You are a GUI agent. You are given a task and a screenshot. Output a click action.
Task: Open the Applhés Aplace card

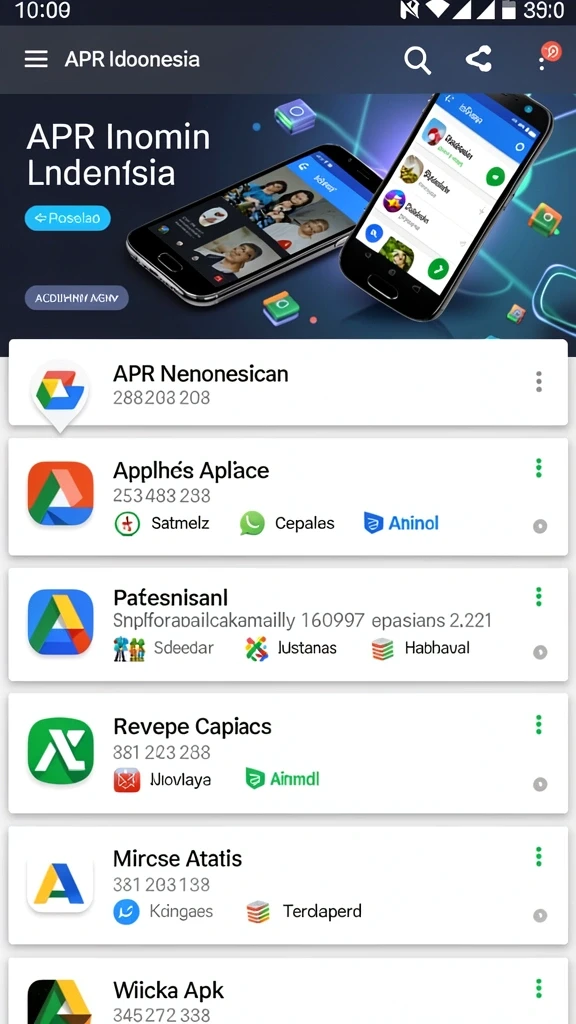pyautogui.click(x=288, y=497)
